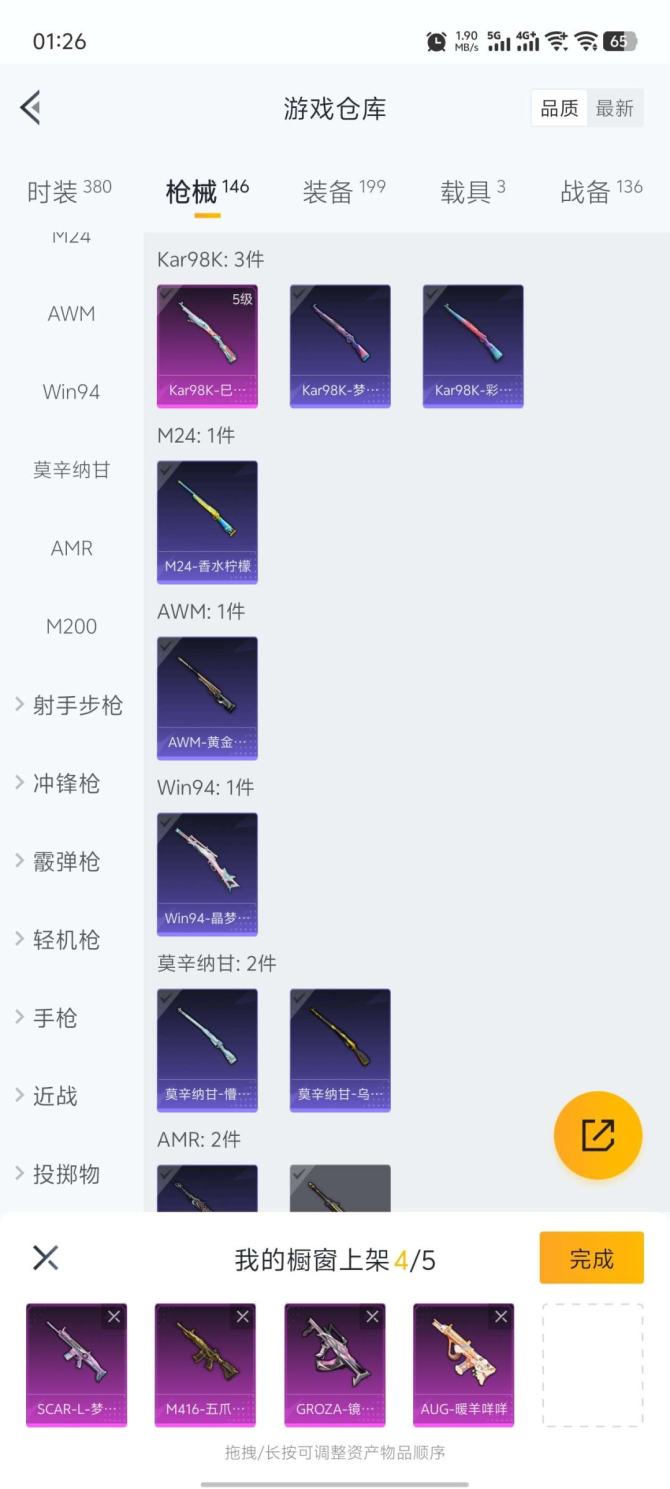Switch to the 装备 tab

click(x=343, y=191)
